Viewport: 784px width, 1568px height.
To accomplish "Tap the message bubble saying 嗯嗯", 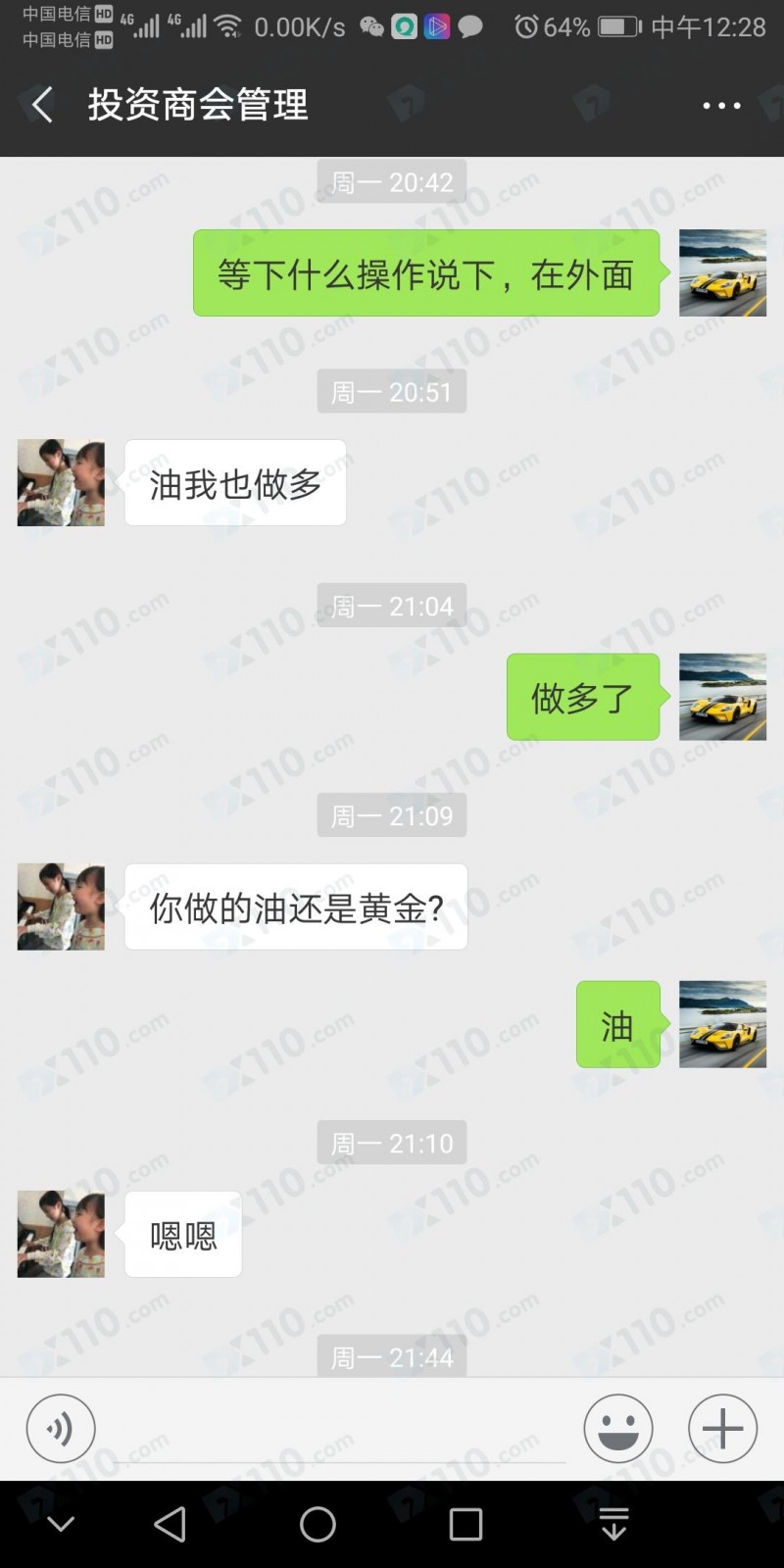I will click(x=181, y=1233).
